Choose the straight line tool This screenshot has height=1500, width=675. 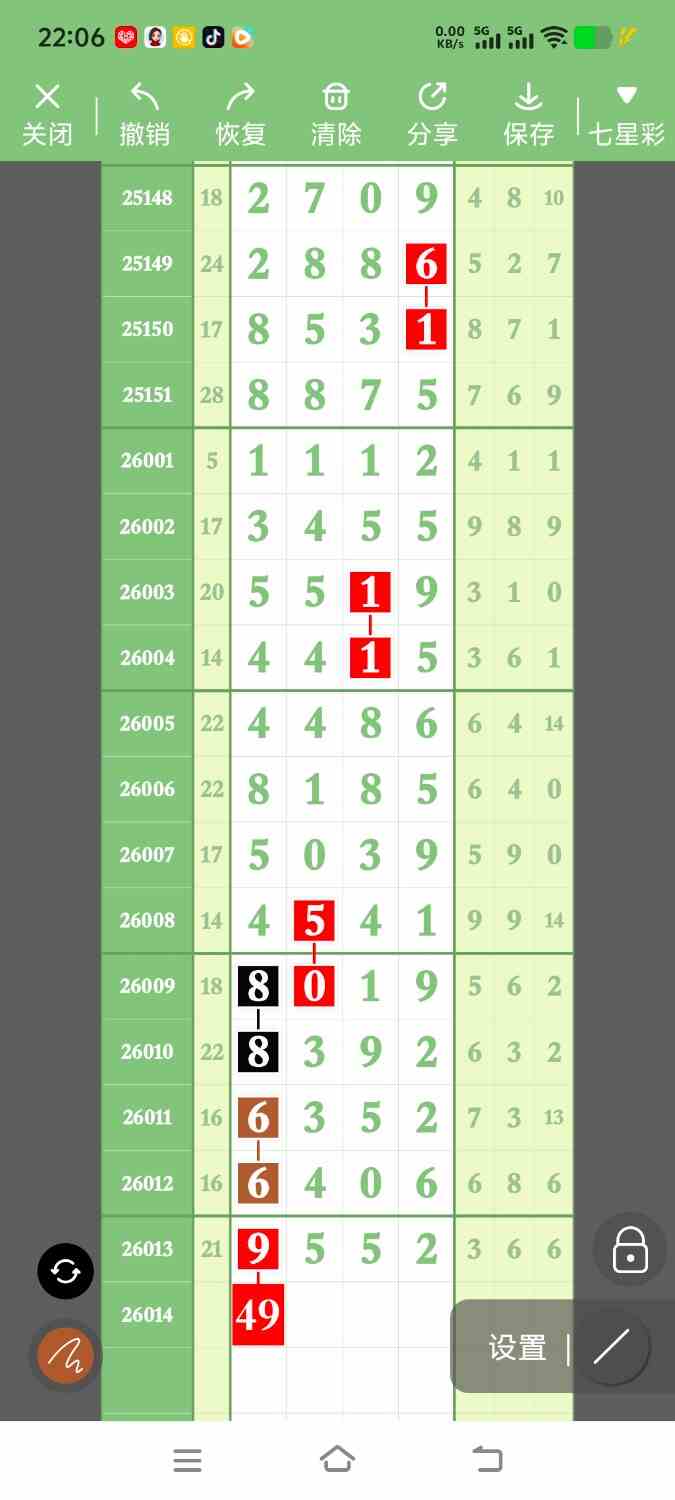point(611,1347)
